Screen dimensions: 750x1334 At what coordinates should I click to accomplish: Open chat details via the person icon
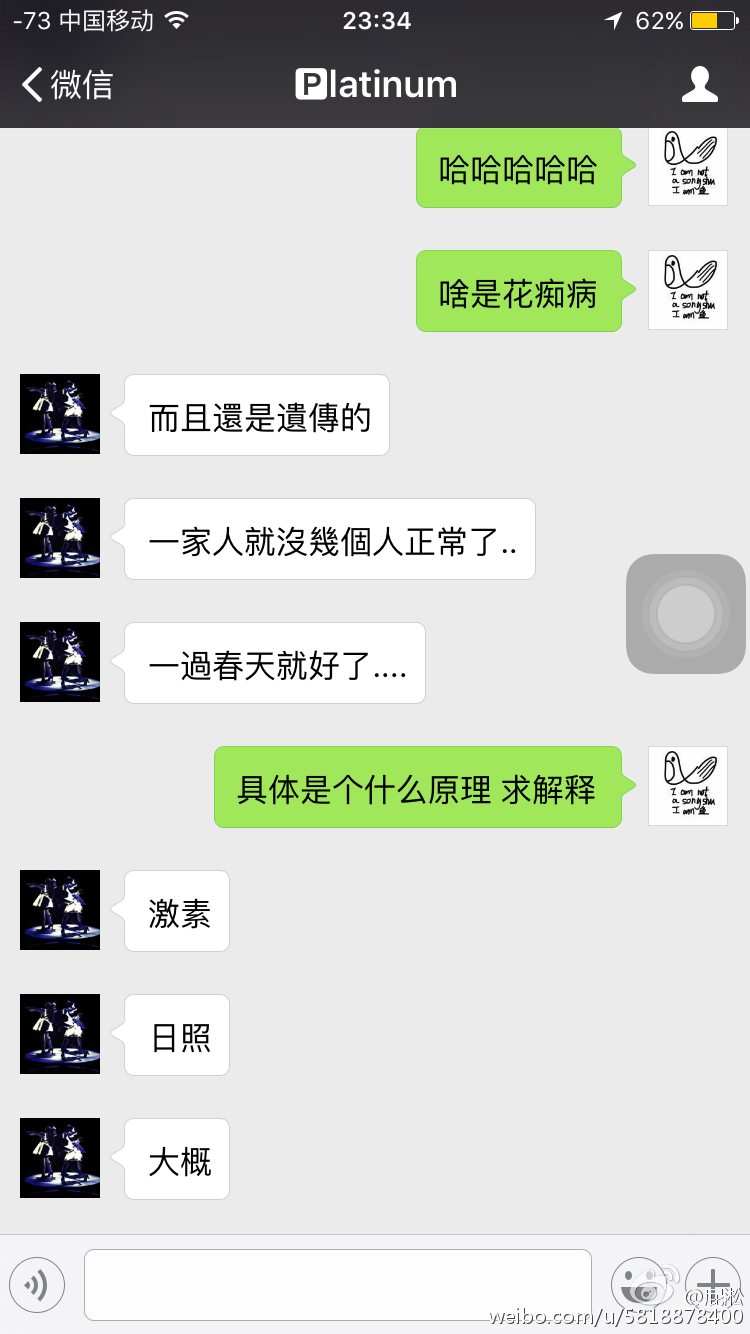tap(699, 85)
